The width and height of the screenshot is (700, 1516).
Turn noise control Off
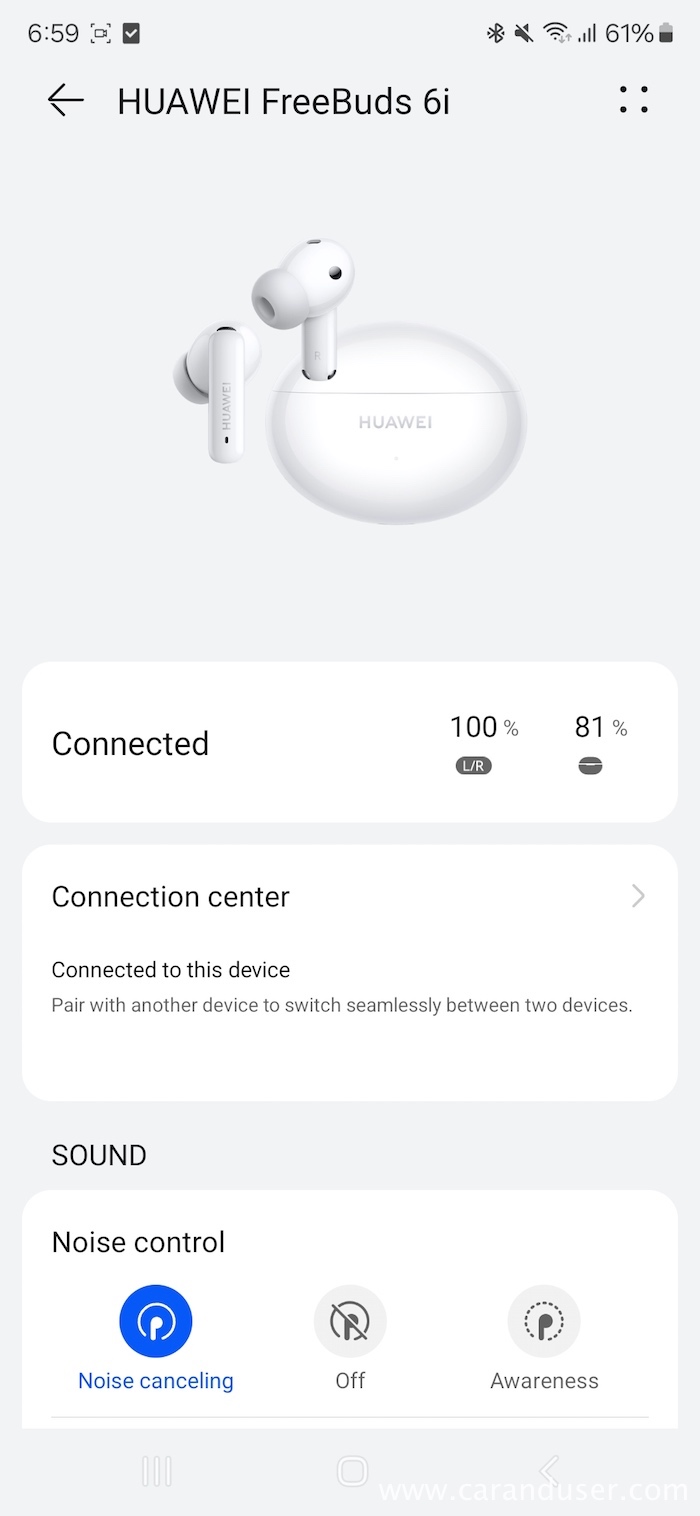coord(350,1322)
